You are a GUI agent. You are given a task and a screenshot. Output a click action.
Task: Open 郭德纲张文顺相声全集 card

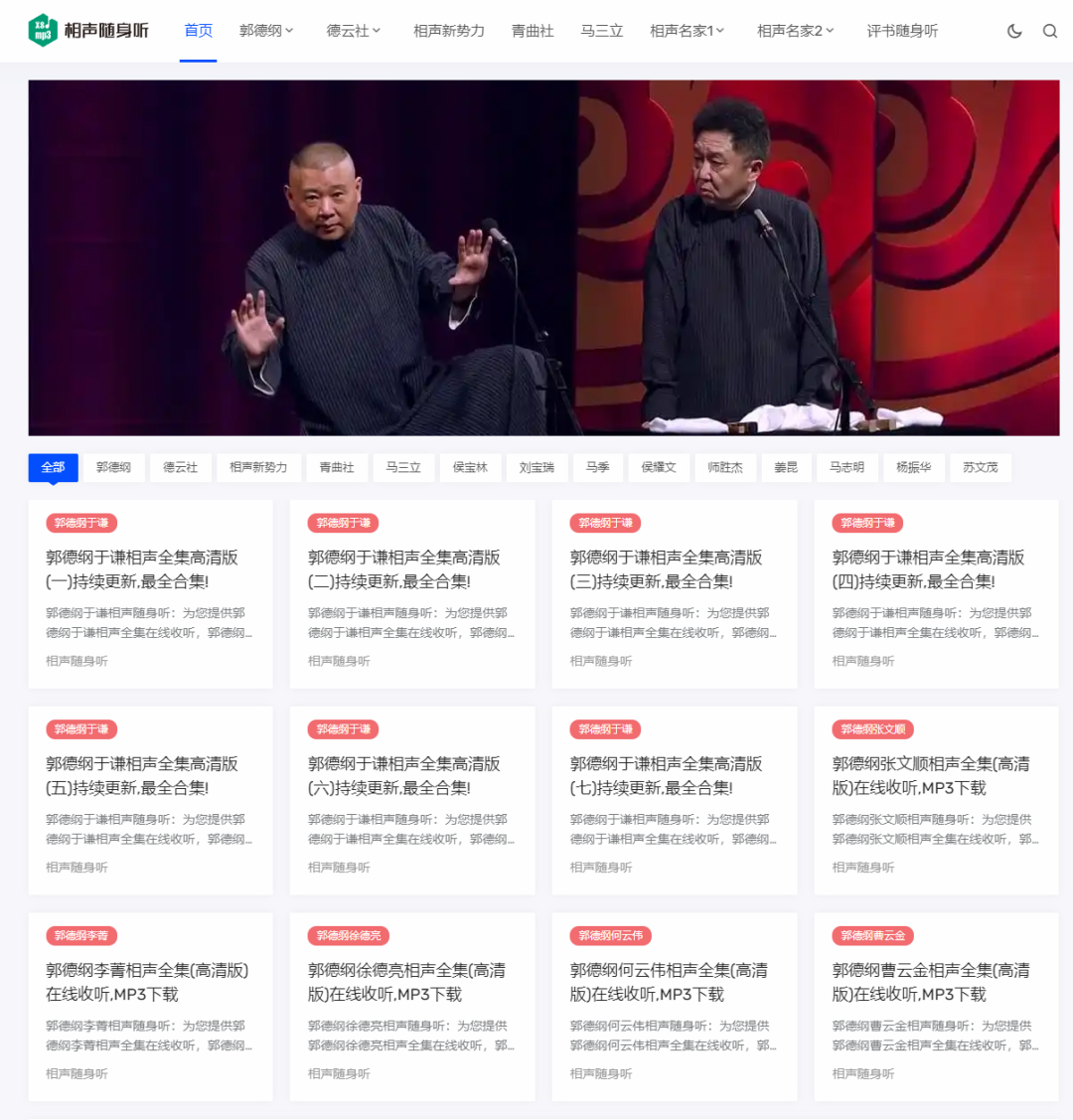coord(930,775)
